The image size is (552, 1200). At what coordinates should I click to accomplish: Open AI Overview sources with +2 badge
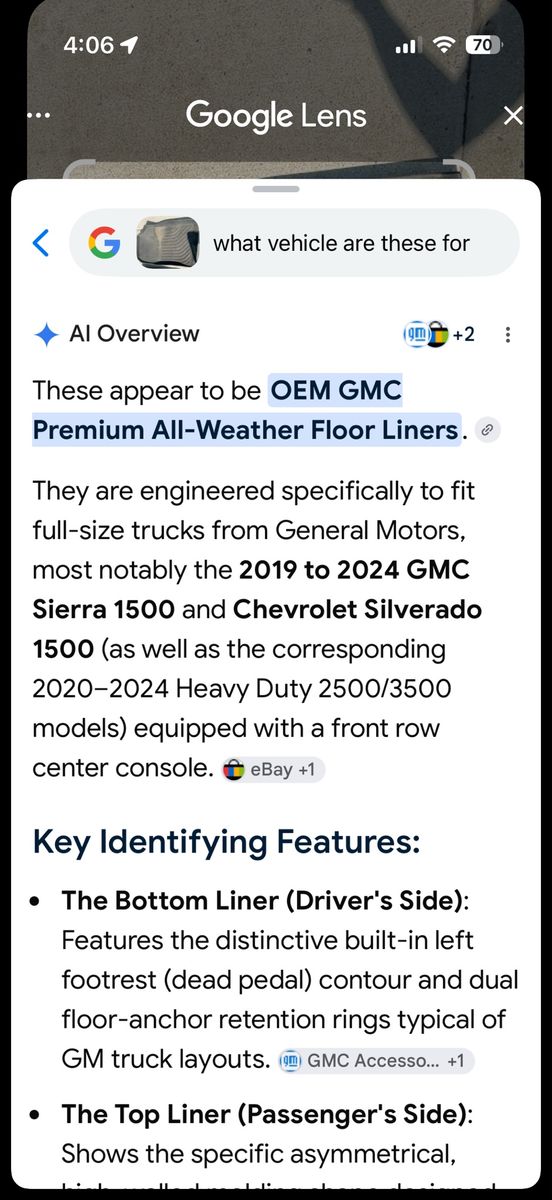pyautogui.click(x=439, y=335)
